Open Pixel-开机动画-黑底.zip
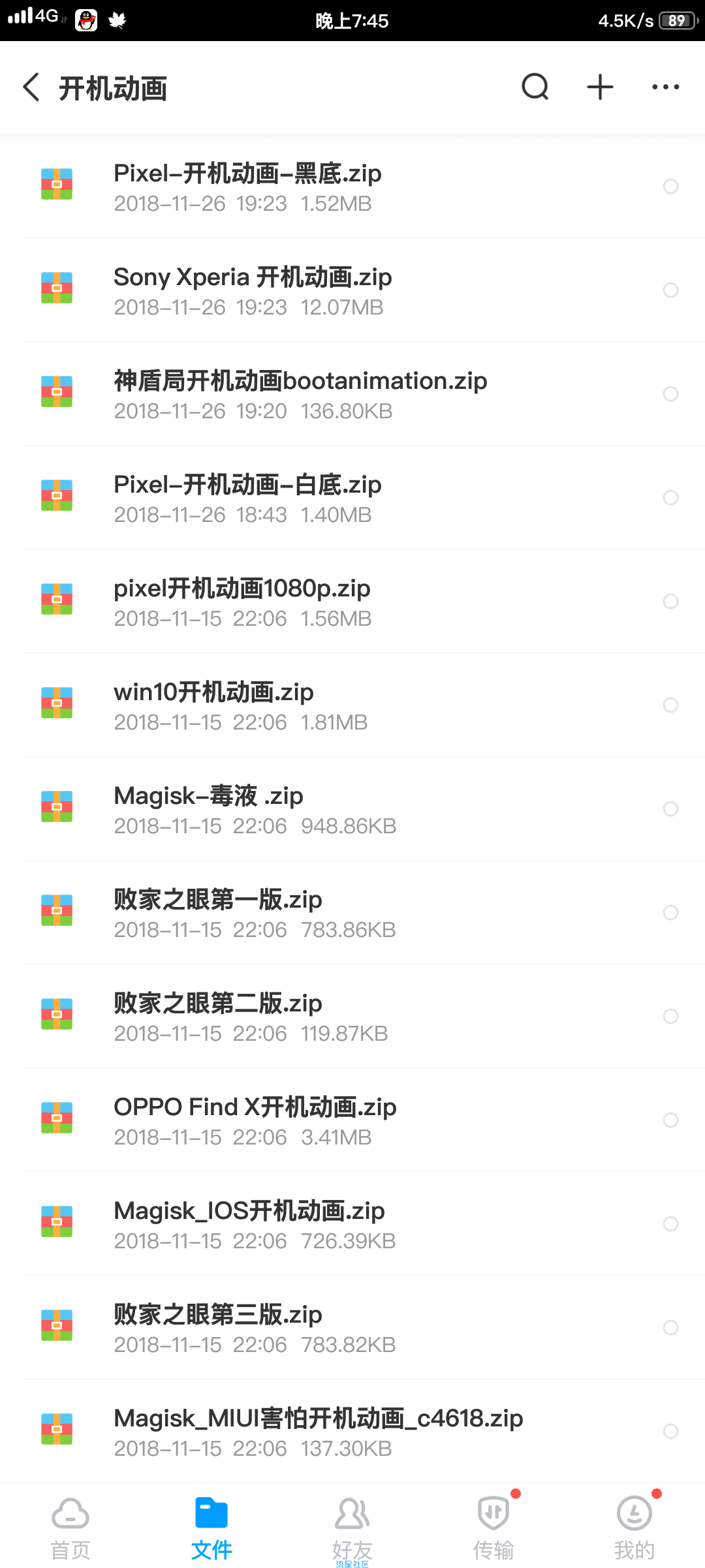This screenshot has width=705, height=1568. [352, 187]
